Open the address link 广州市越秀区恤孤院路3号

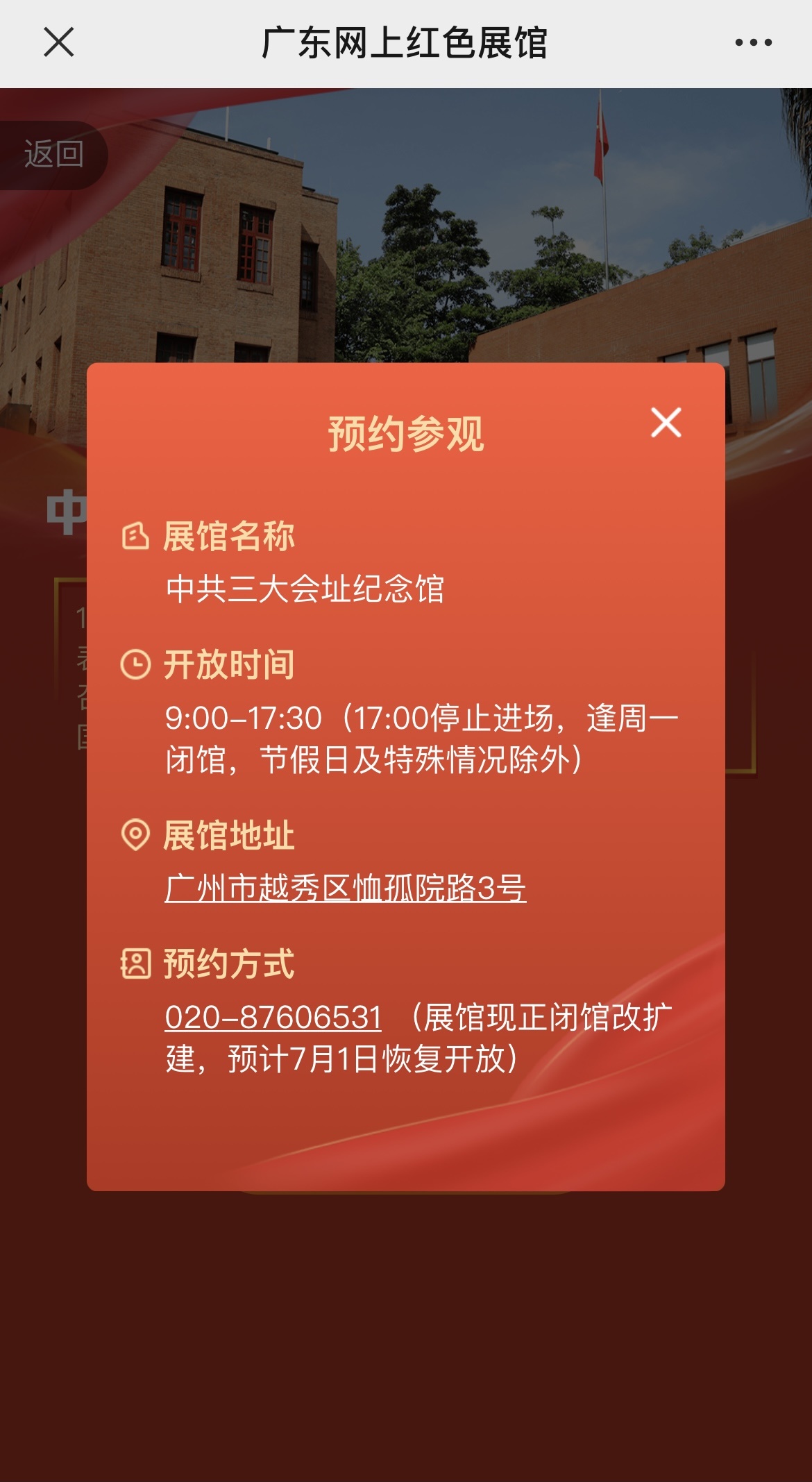coord(345,888)
